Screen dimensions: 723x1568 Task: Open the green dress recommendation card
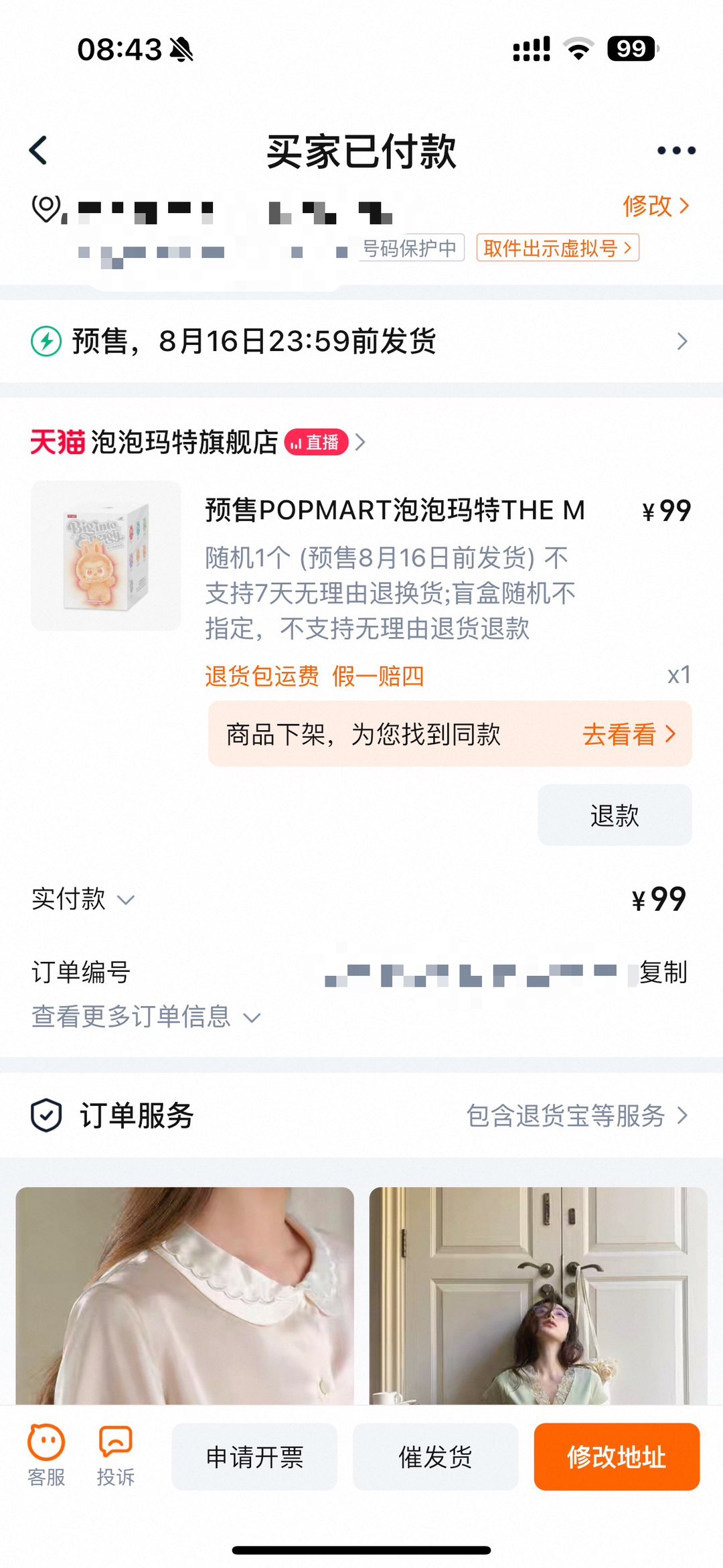[538, 1296]
